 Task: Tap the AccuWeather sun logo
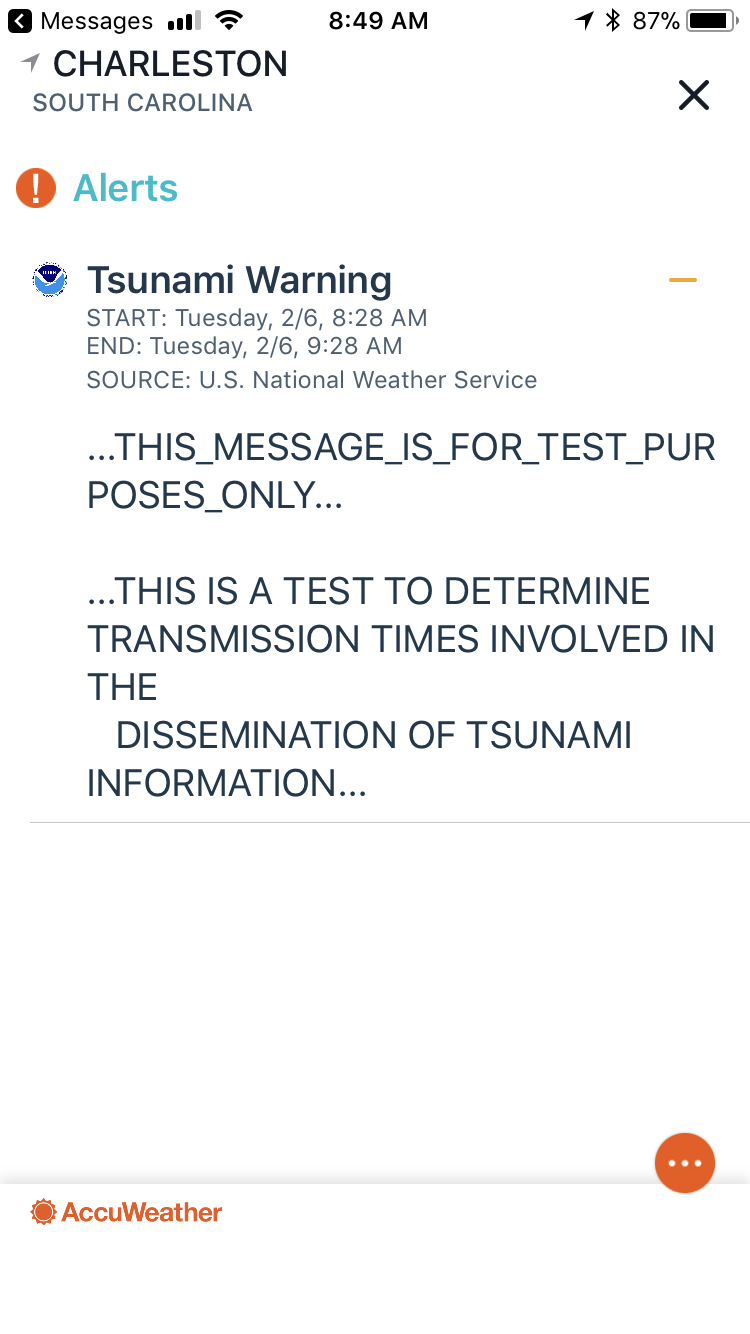coord(41,1210)
